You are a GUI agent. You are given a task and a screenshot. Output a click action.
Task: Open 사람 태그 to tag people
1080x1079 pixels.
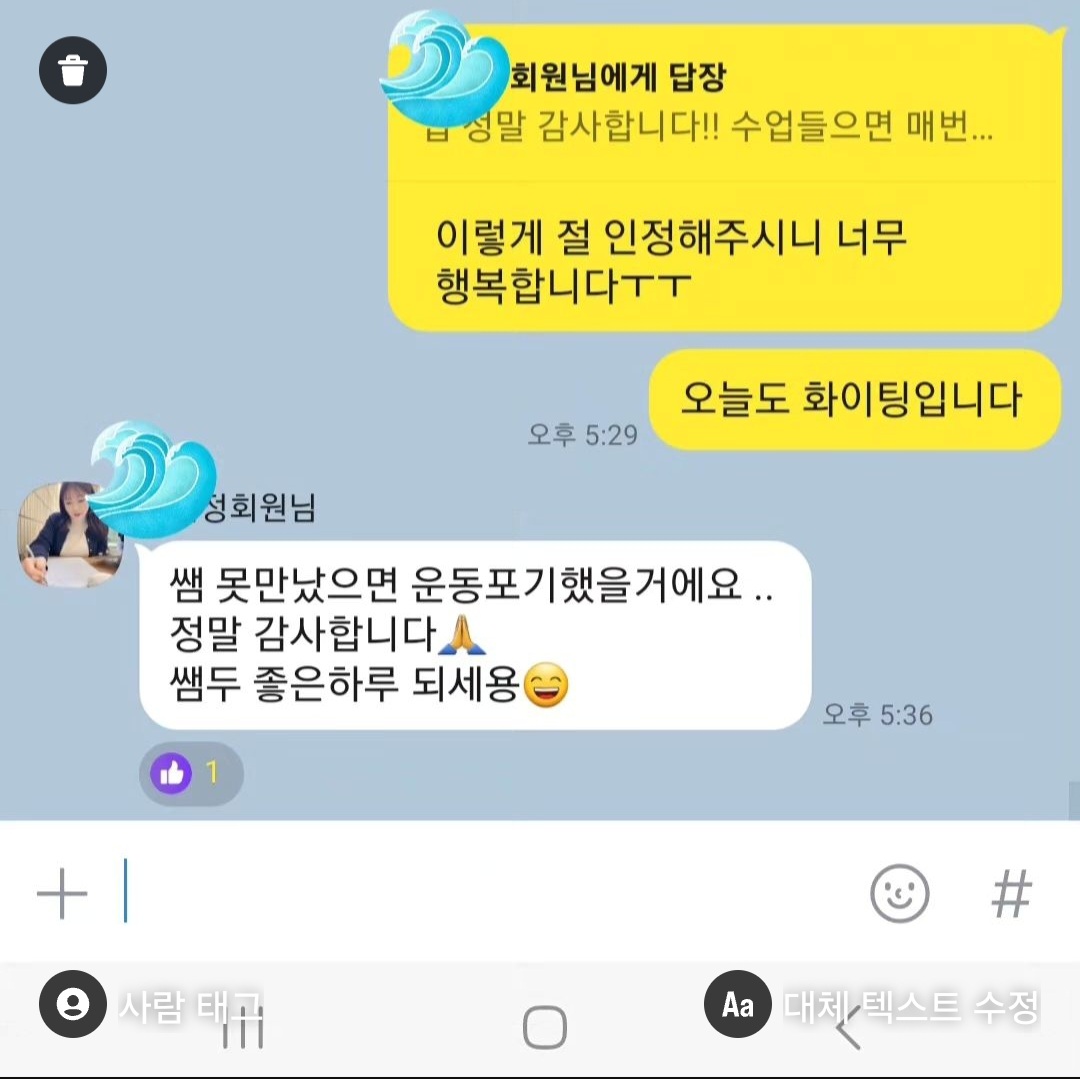(x=150, y=1004)
